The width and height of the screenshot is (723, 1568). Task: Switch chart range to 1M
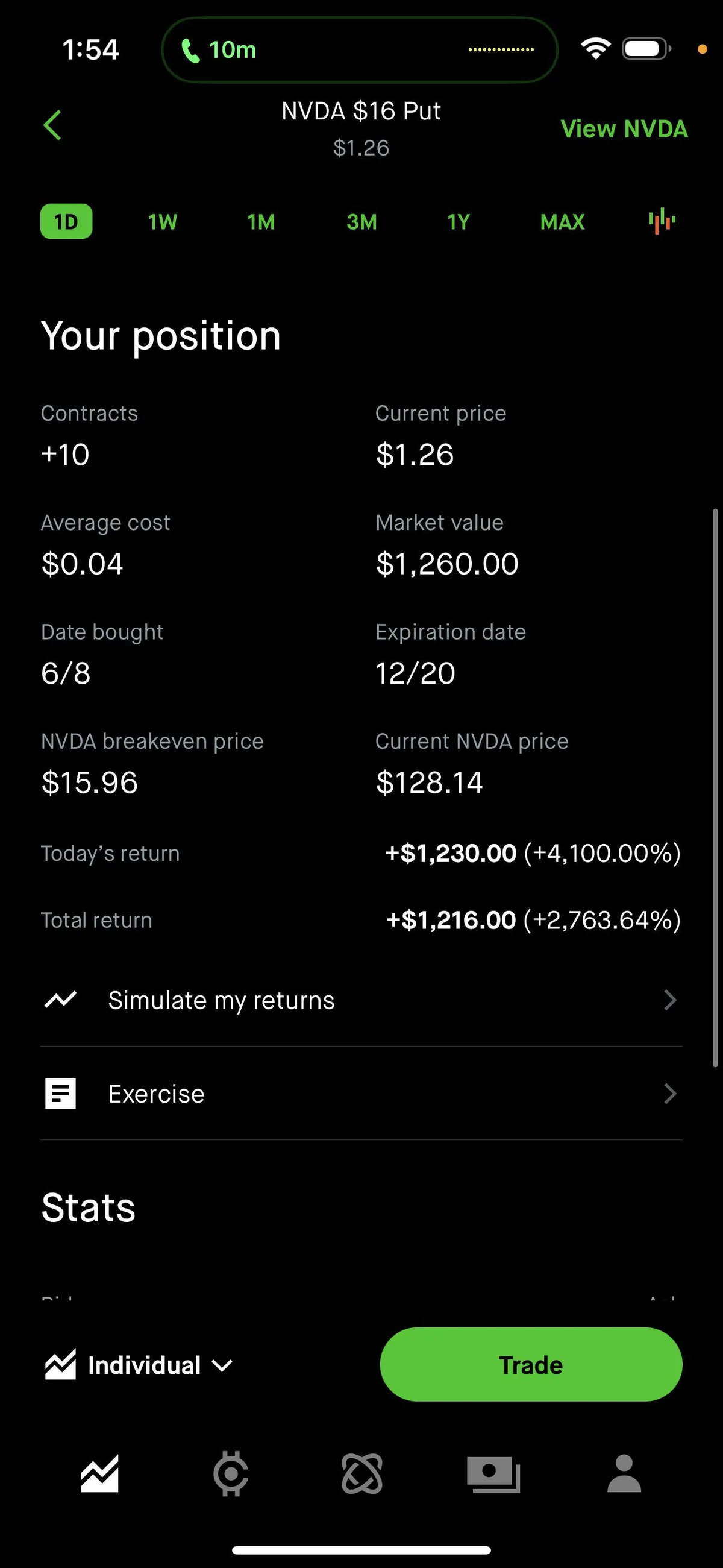point(261,222)
